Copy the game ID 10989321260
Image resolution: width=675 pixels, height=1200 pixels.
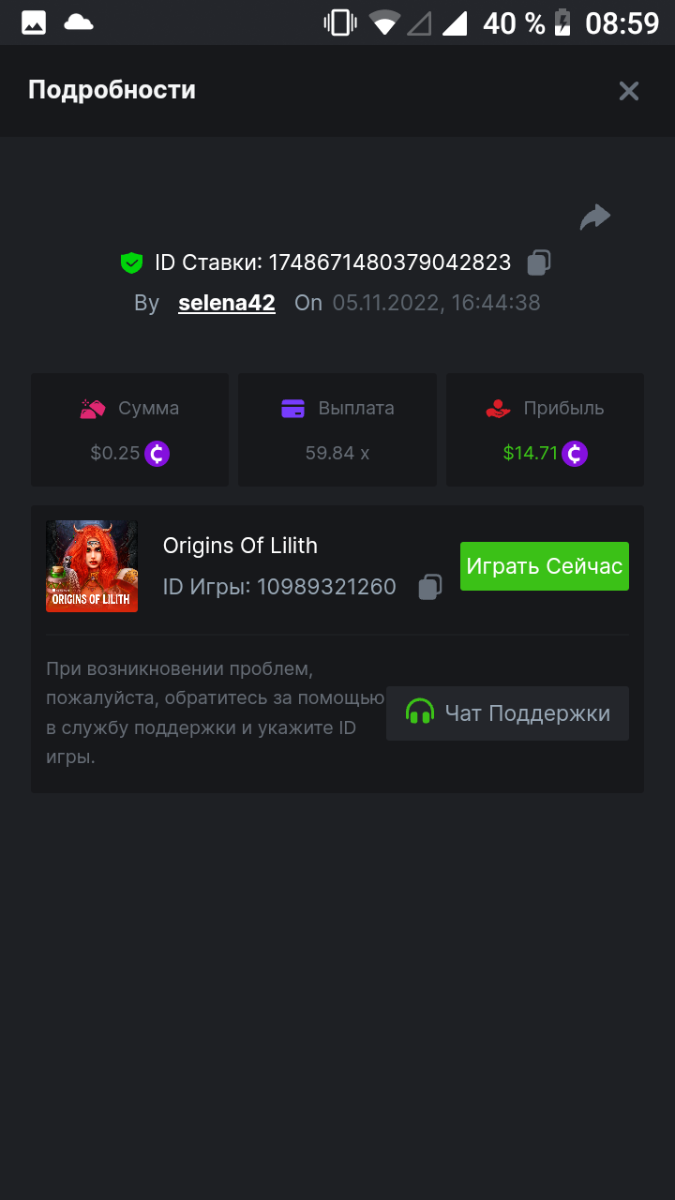pos(430,587)
